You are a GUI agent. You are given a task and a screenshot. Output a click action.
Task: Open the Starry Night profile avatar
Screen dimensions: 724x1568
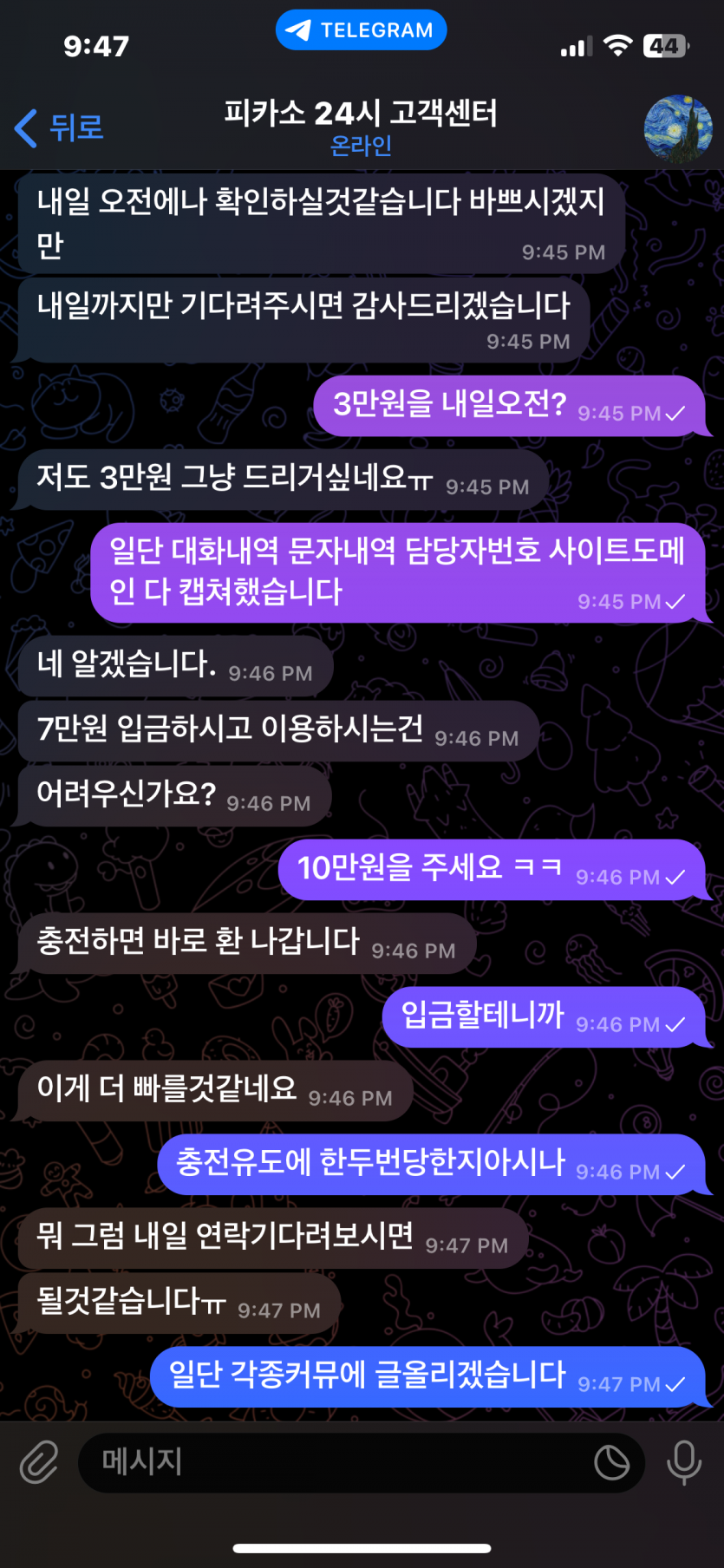point(677,128)
